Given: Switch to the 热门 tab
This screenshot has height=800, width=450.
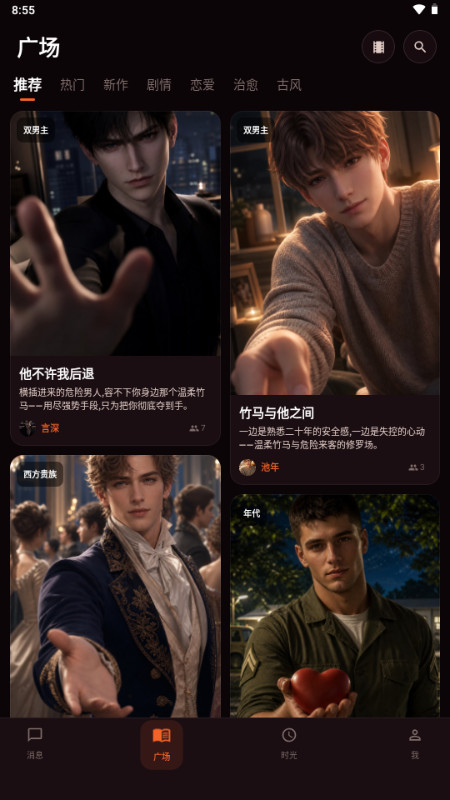Looking at the screenshot, I should (x=72, y=85).
